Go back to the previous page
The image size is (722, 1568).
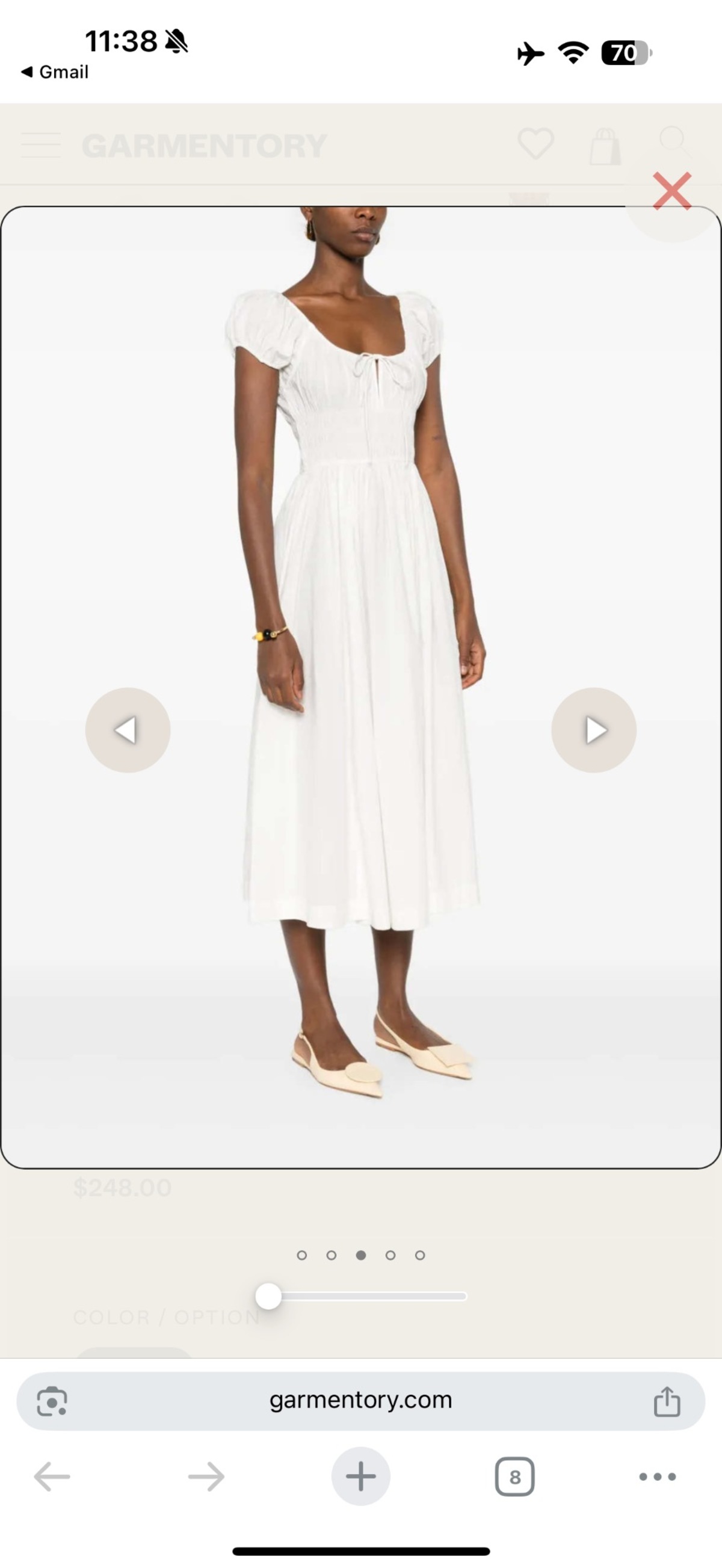coord(52,1477)
